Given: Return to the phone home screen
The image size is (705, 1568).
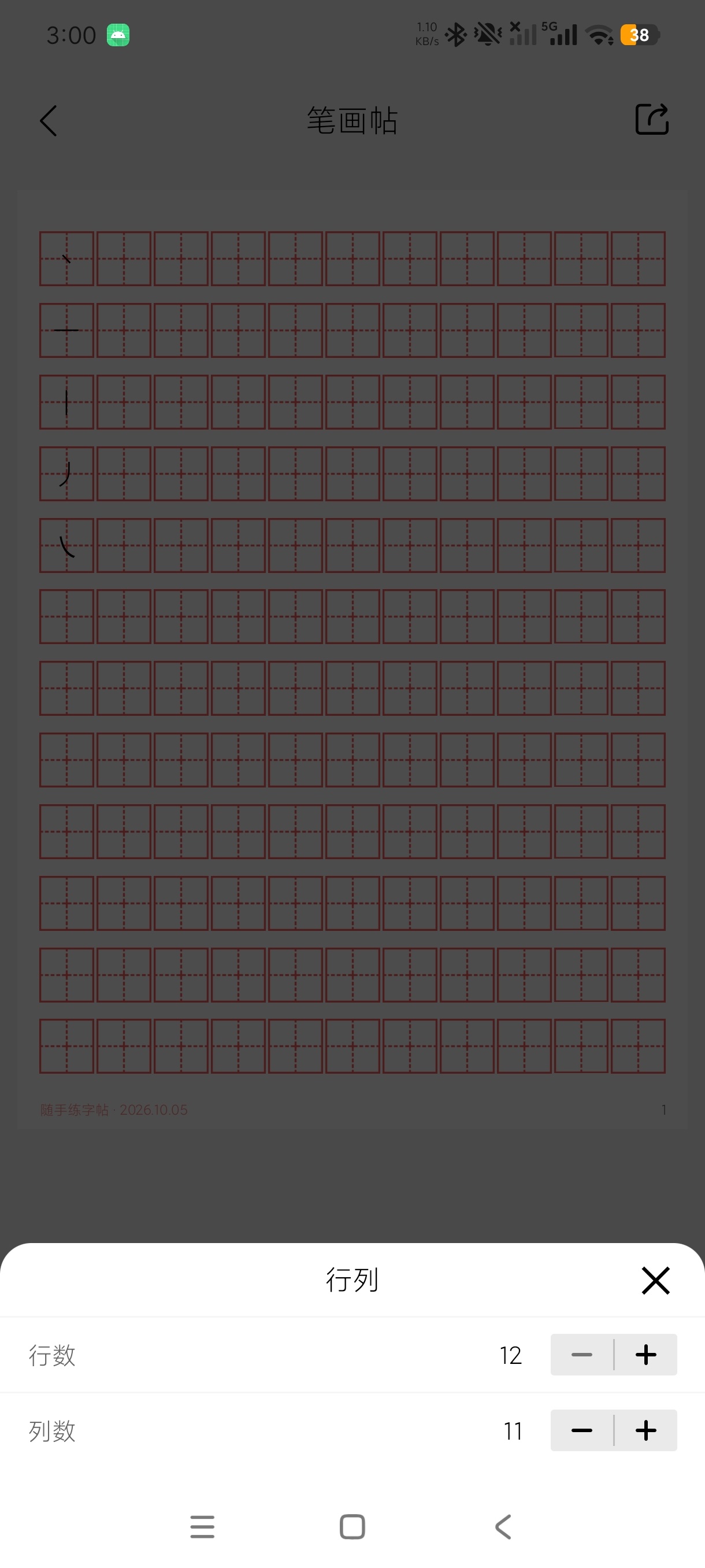Looking at the screenshot, I should click(x=352, y=1526).
